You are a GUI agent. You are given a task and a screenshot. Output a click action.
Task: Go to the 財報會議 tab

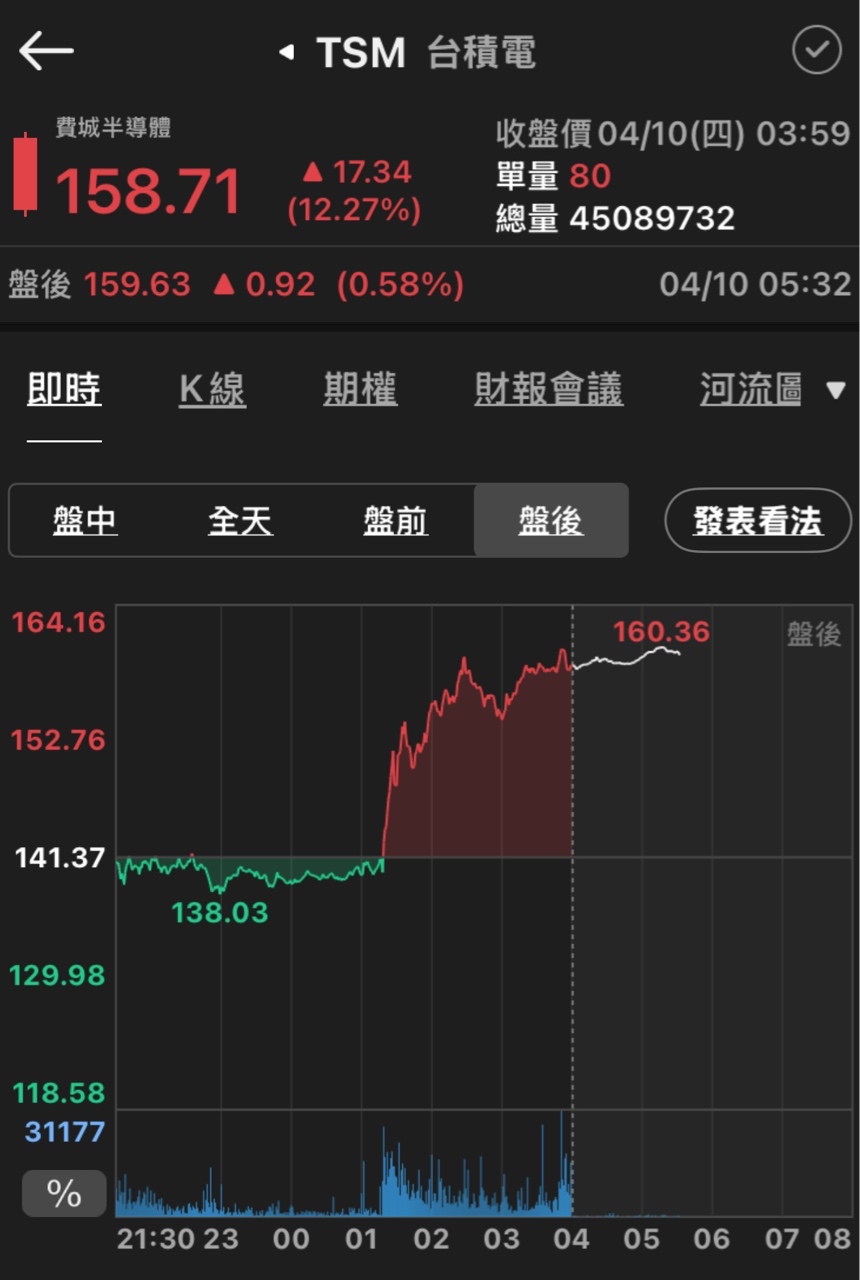point(548,390)
